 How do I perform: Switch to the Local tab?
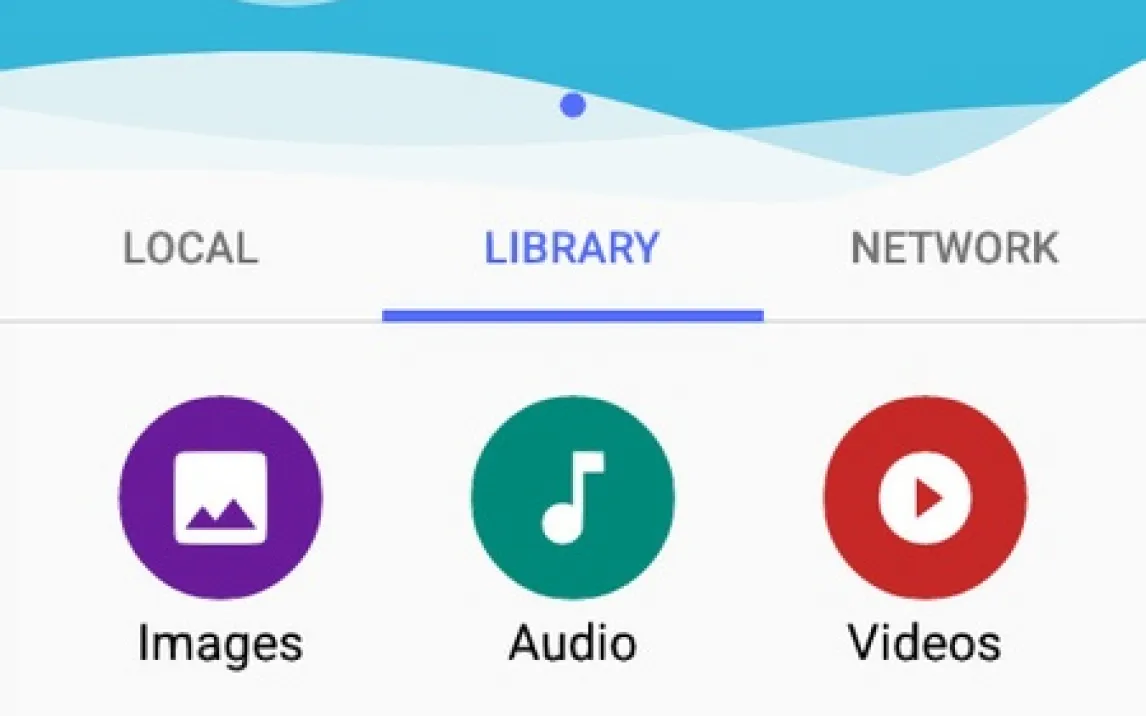click(190, 249)
